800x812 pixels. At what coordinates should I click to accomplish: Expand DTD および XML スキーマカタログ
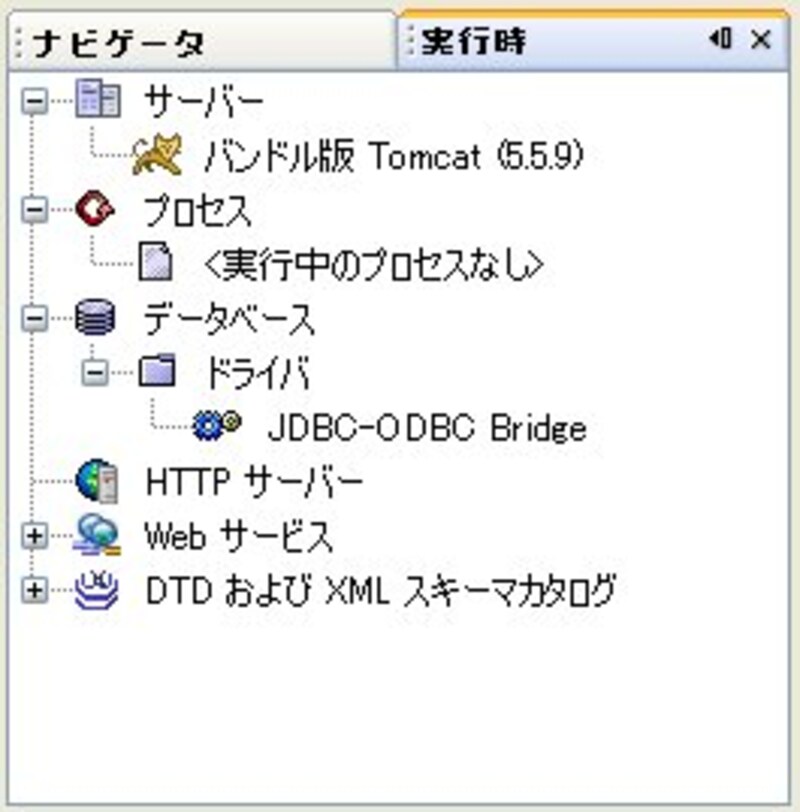[x=35, y=591]
